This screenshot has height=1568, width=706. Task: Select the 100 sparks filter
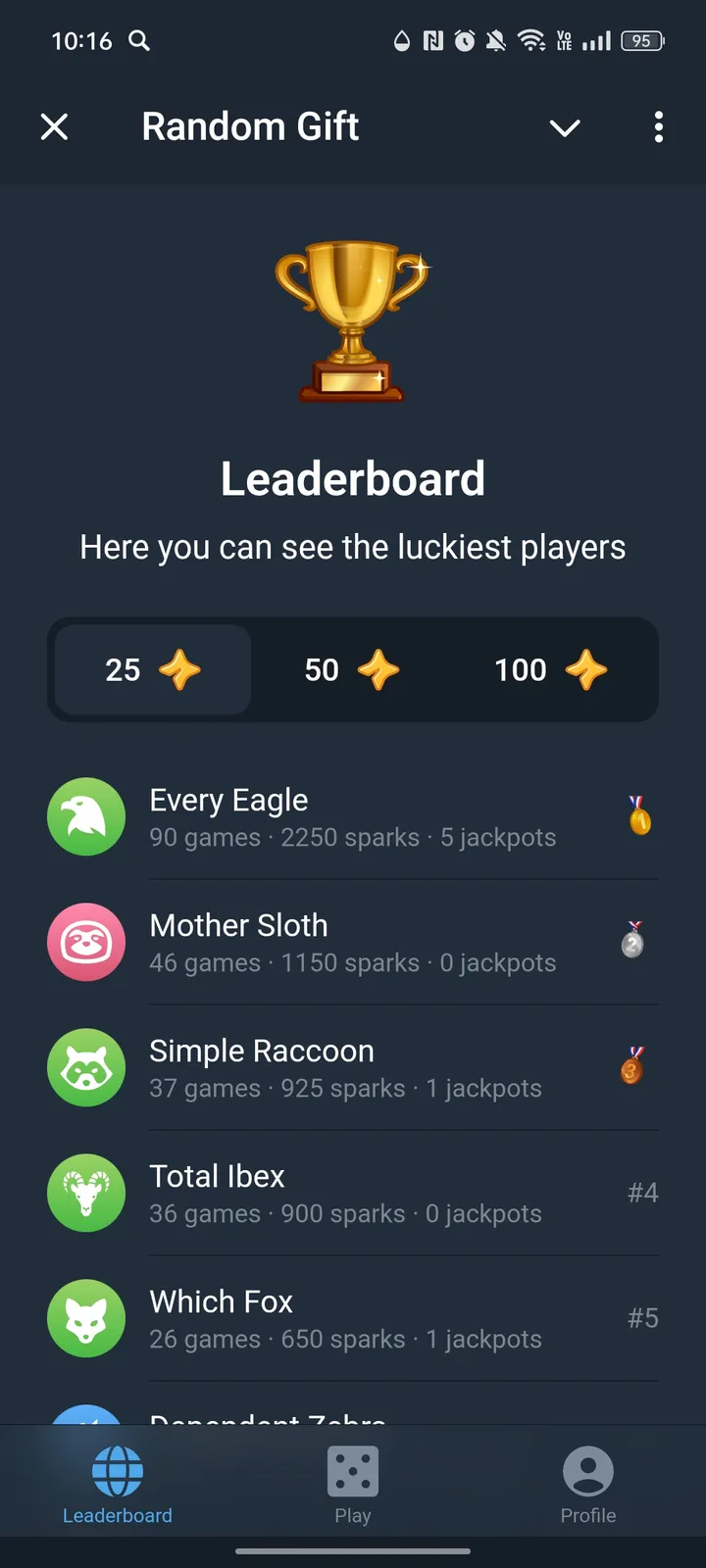coord(552,670)
